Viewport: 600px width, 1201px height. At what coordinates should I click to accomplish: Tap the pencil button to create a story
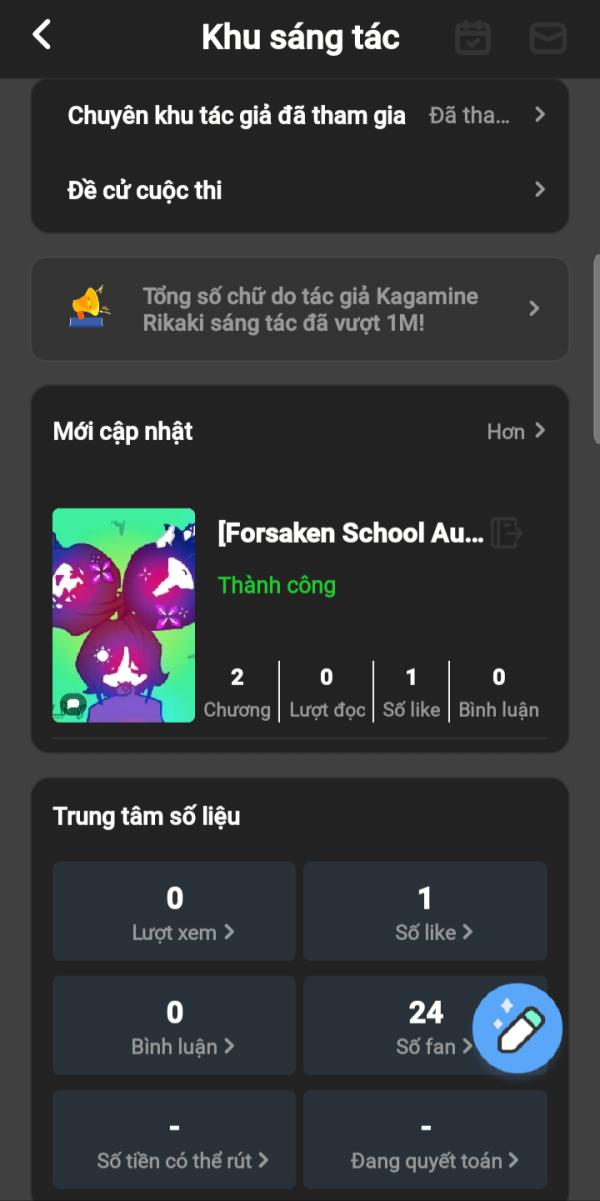[517, 1029]
